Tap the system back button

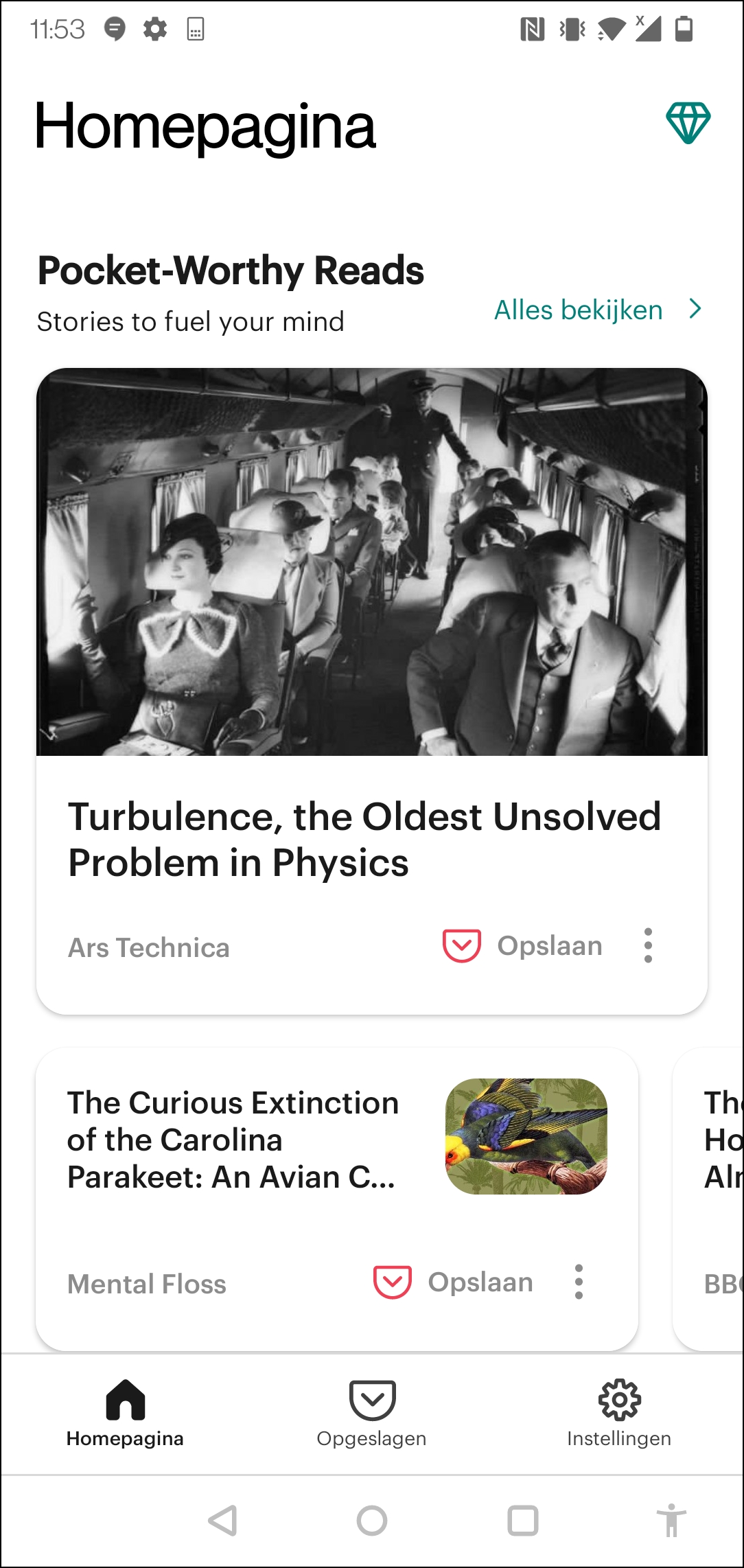[223, 1521]
